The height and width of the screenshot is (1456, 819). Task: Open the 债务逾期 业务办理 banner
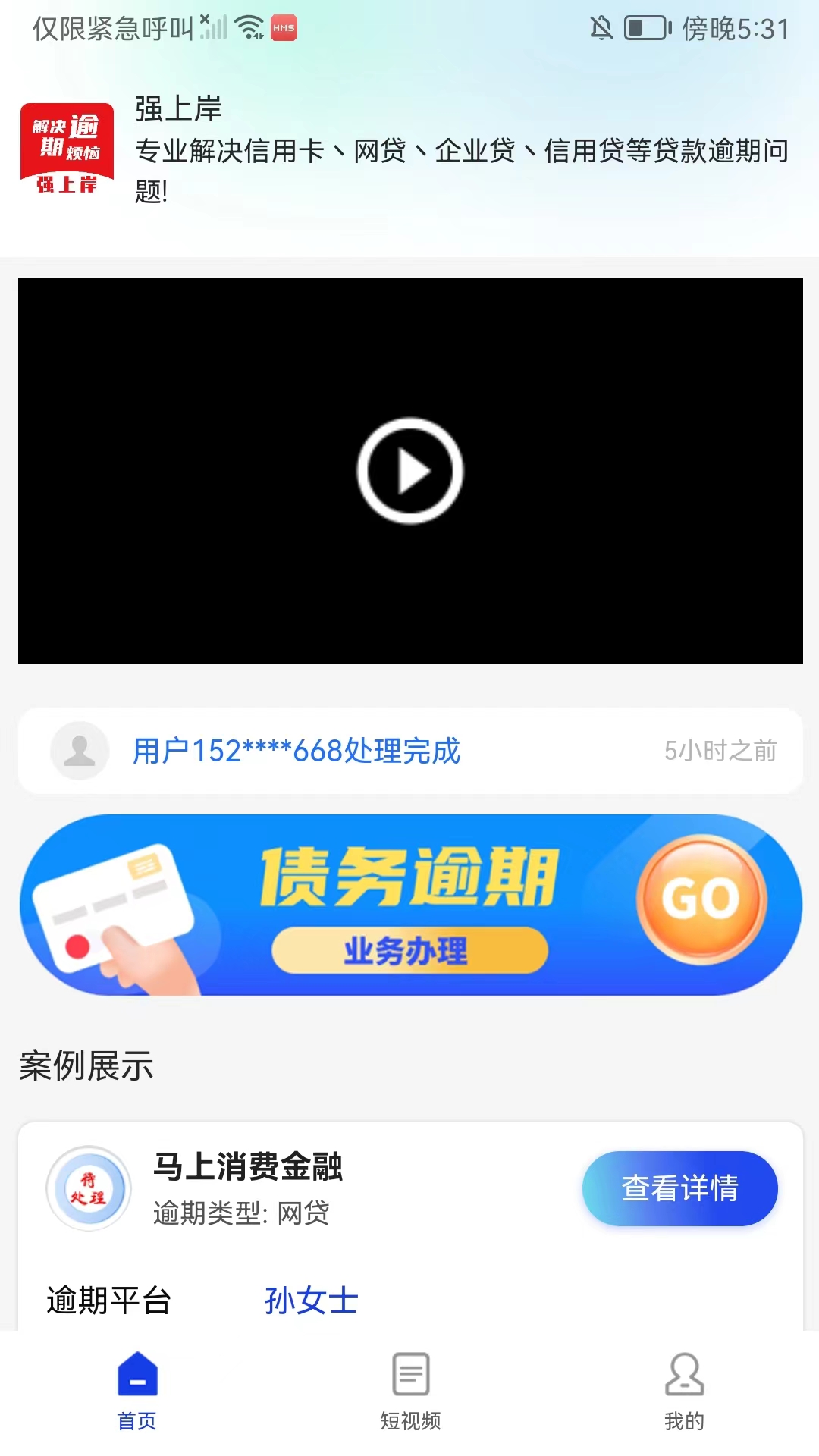(410, 905)
